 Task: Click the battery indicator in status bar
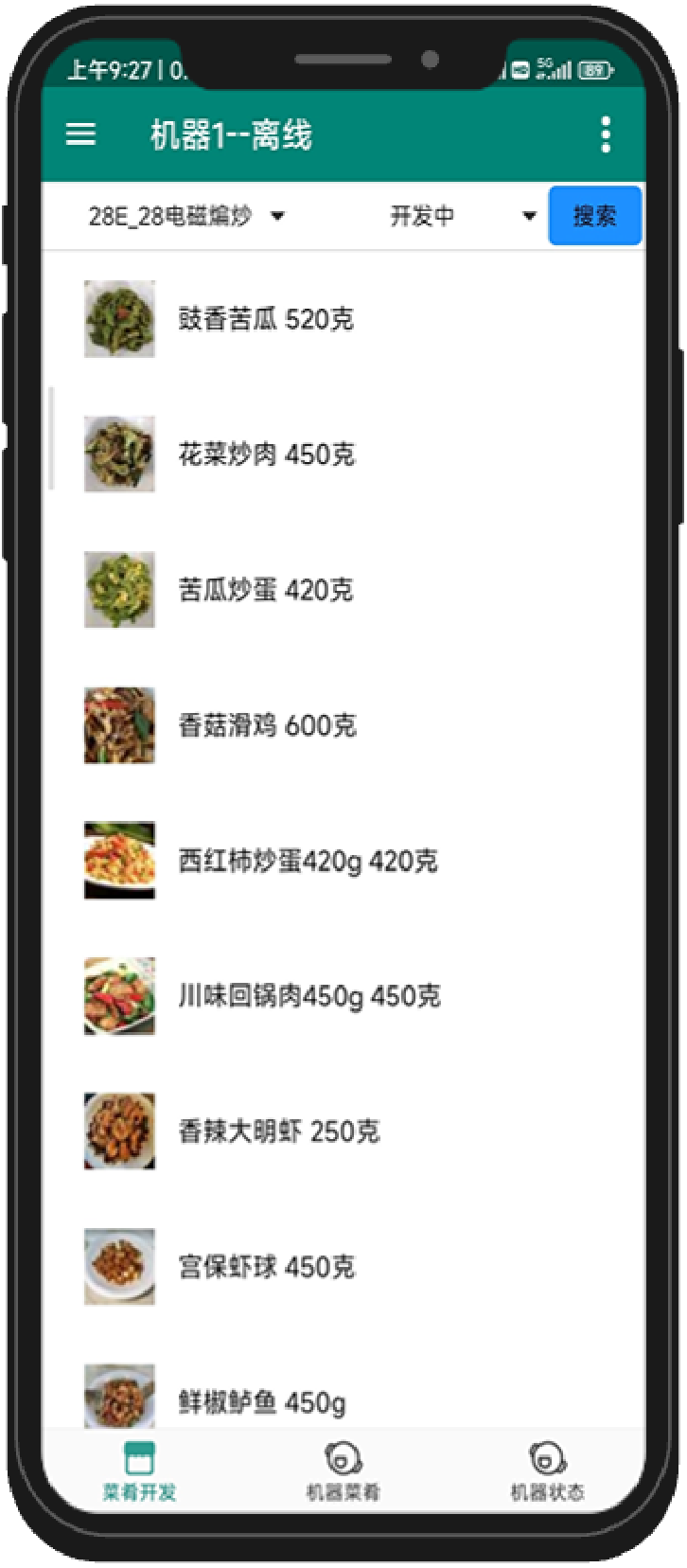tap(597, 69)
